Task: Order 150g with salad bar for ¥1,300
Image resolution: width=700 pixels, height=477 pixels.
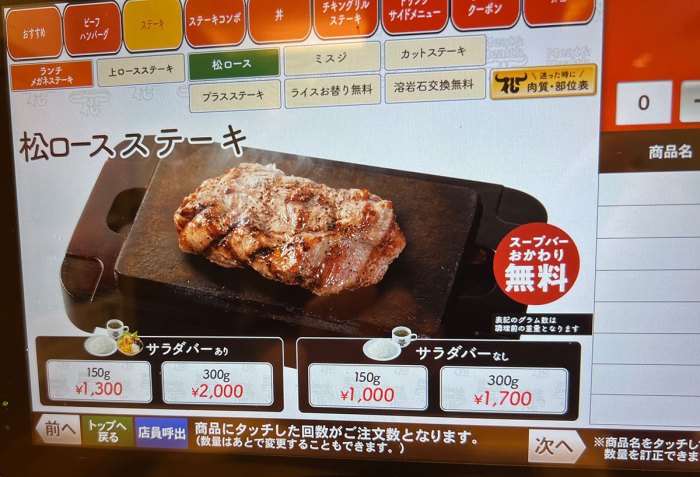Action: pyautogui.click(x=98, y=381)
